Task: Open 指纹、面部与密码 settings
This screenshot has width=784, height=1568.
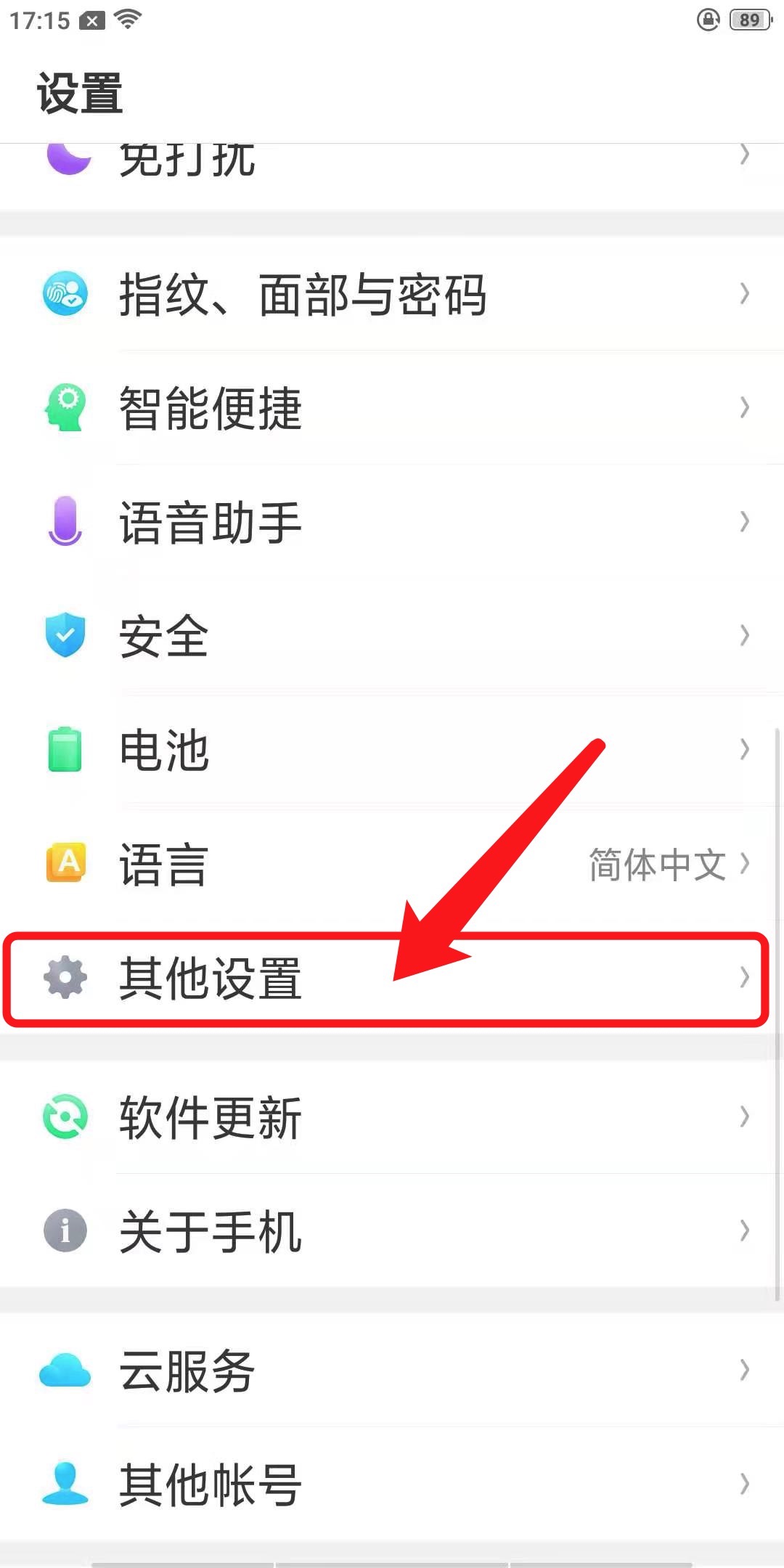Action: (392, 294)
